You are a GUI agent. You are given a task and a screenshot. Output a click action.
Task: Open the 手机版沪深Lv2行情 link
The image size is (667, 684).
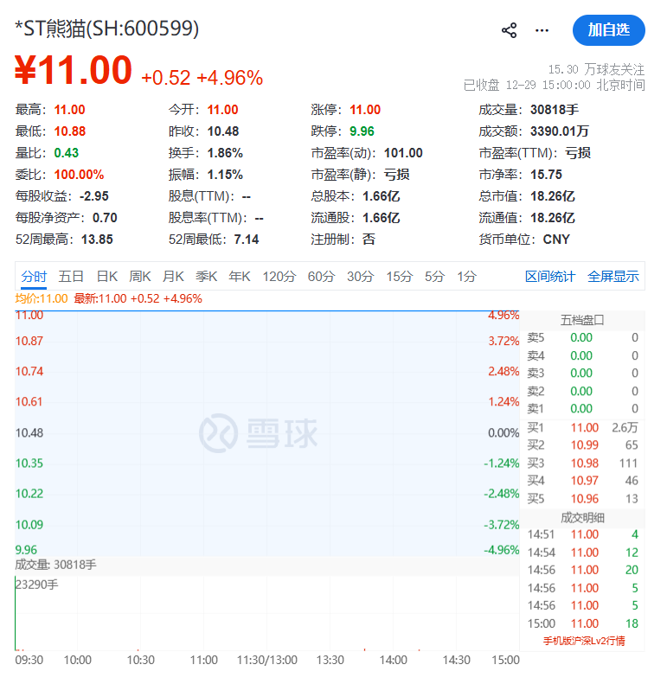584,640
